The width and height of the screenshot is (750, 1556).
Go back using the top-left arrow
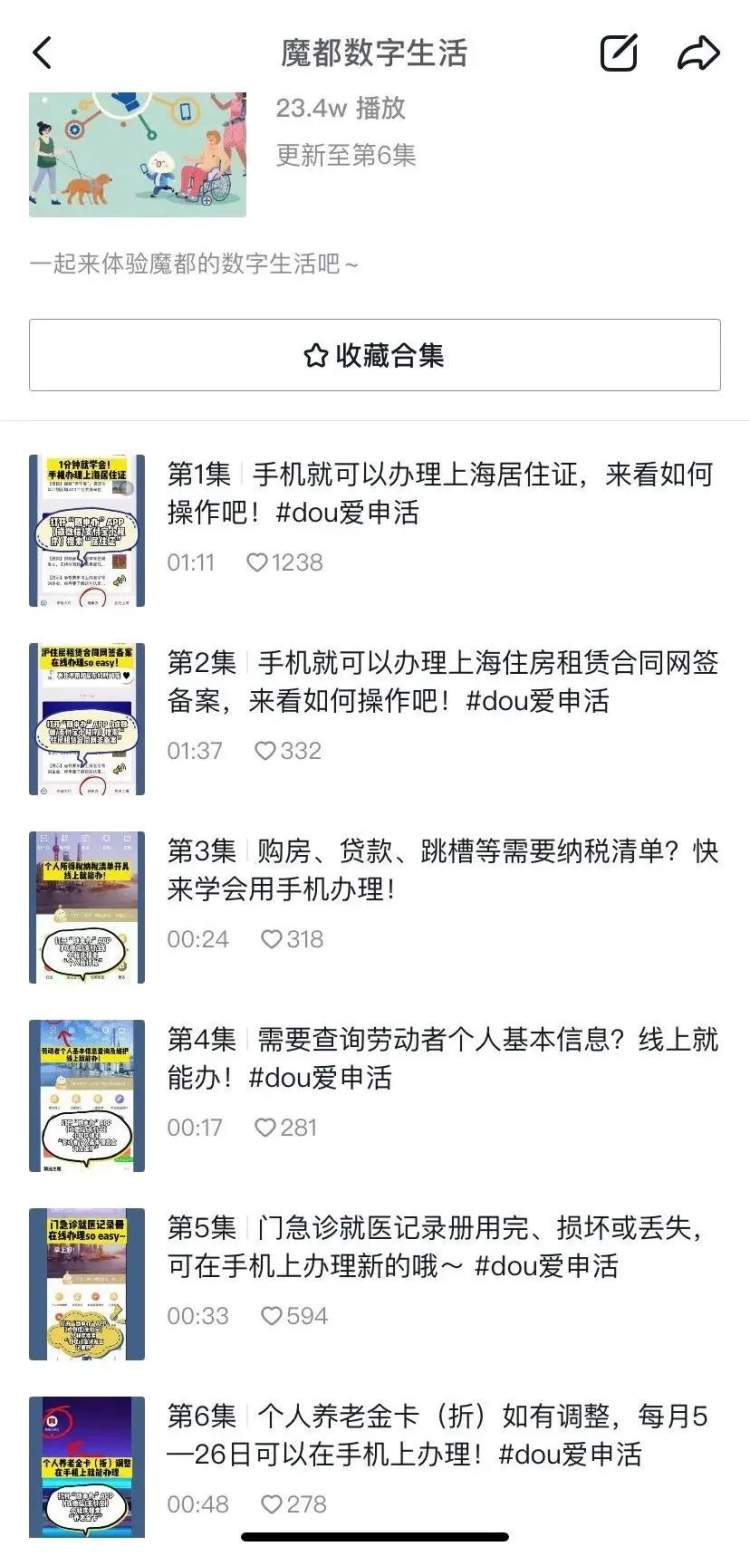pos(42,53)
